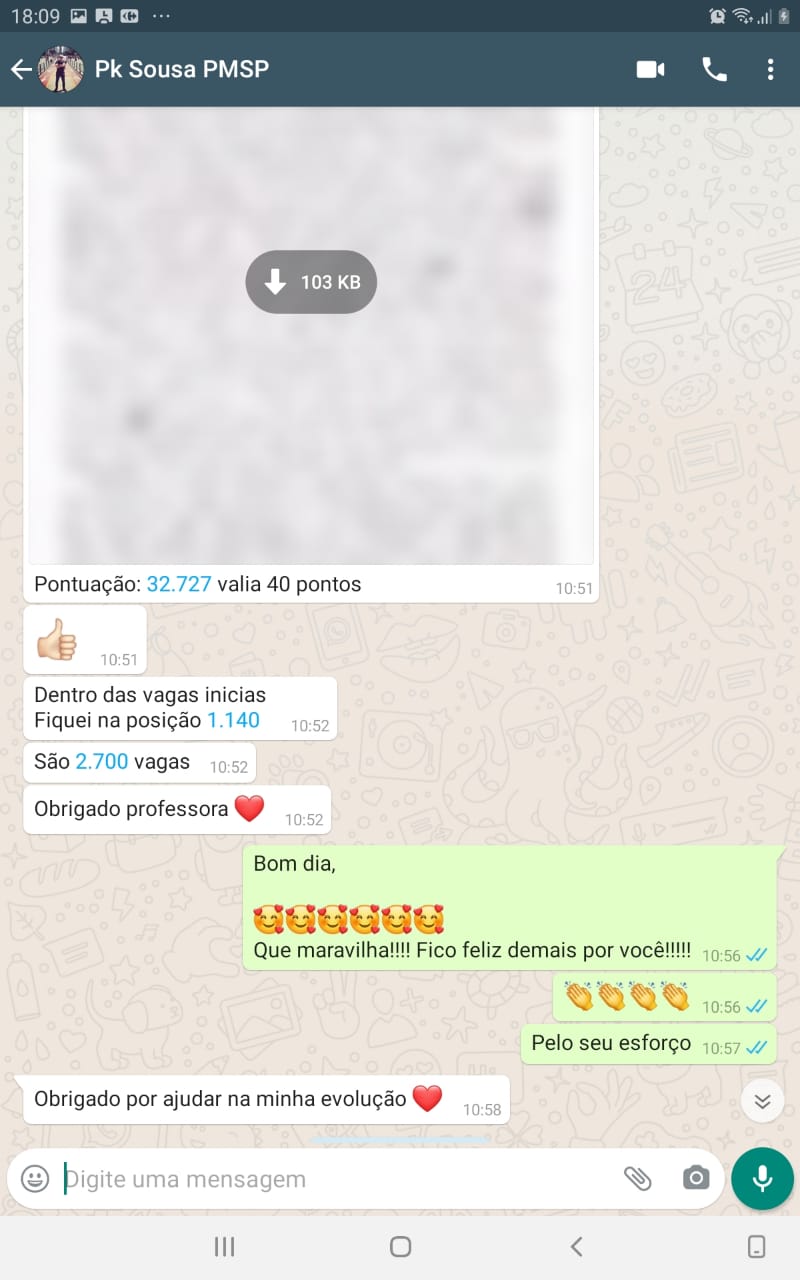The image size is (800, 1280).
Task: Tap the system home button
Action: click(x=400, y=1246)
